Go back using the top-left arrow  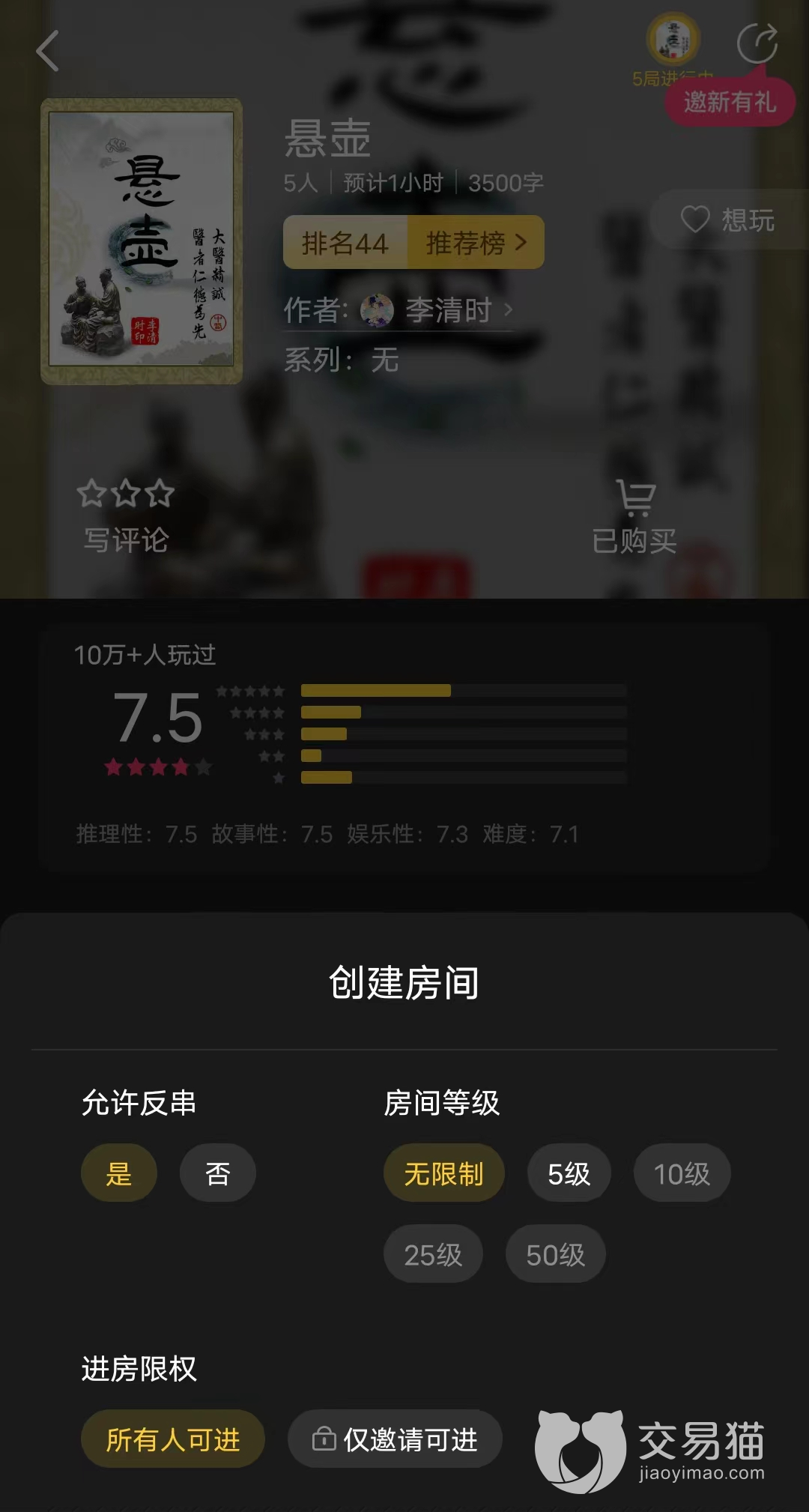pyautogui.click(x=48, y=51)
